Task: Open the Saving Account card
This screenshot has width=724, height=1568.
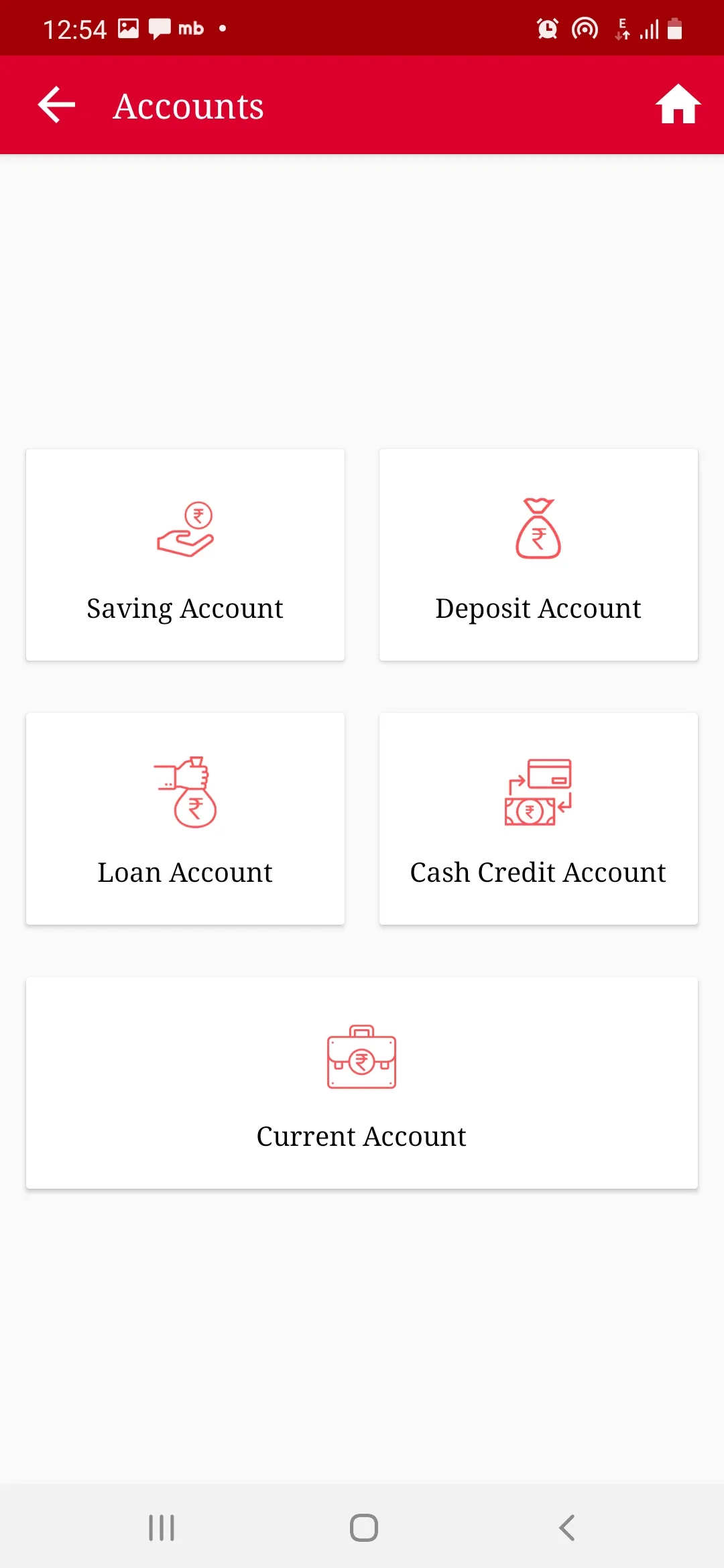Action: coord(185,555)
